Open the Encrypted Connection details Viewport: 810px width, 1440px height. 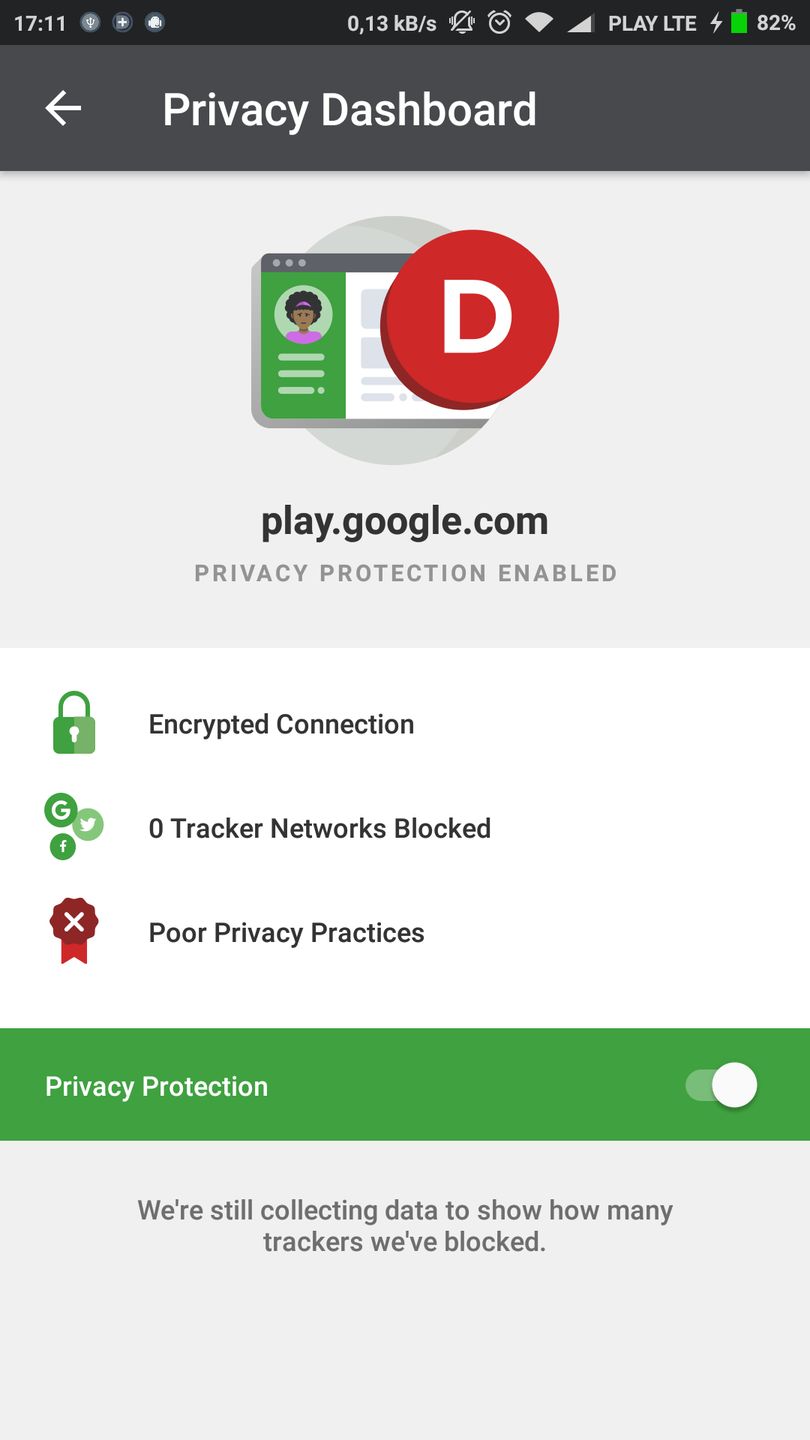[281, 724]
